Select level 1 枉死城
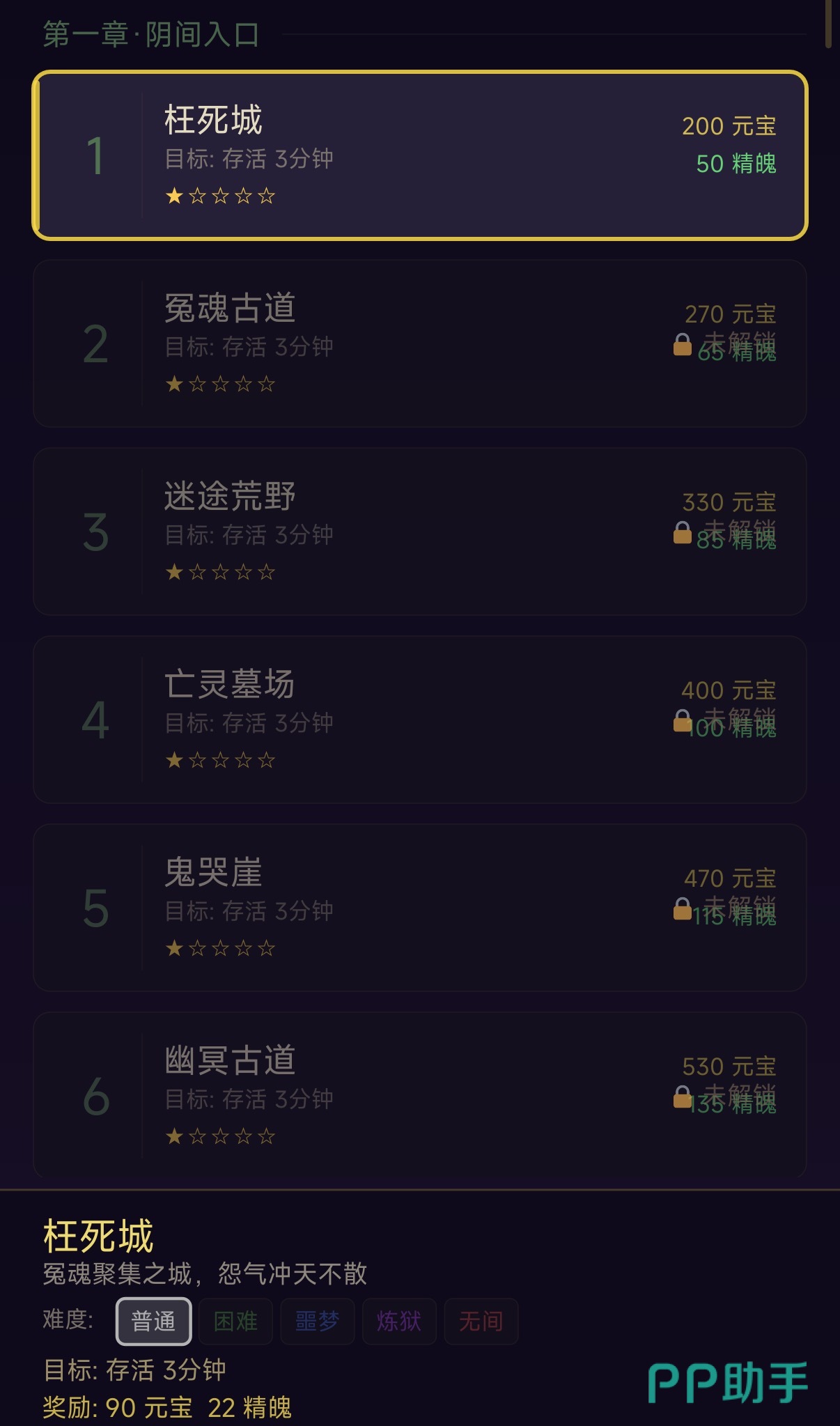 pos(419,155)
